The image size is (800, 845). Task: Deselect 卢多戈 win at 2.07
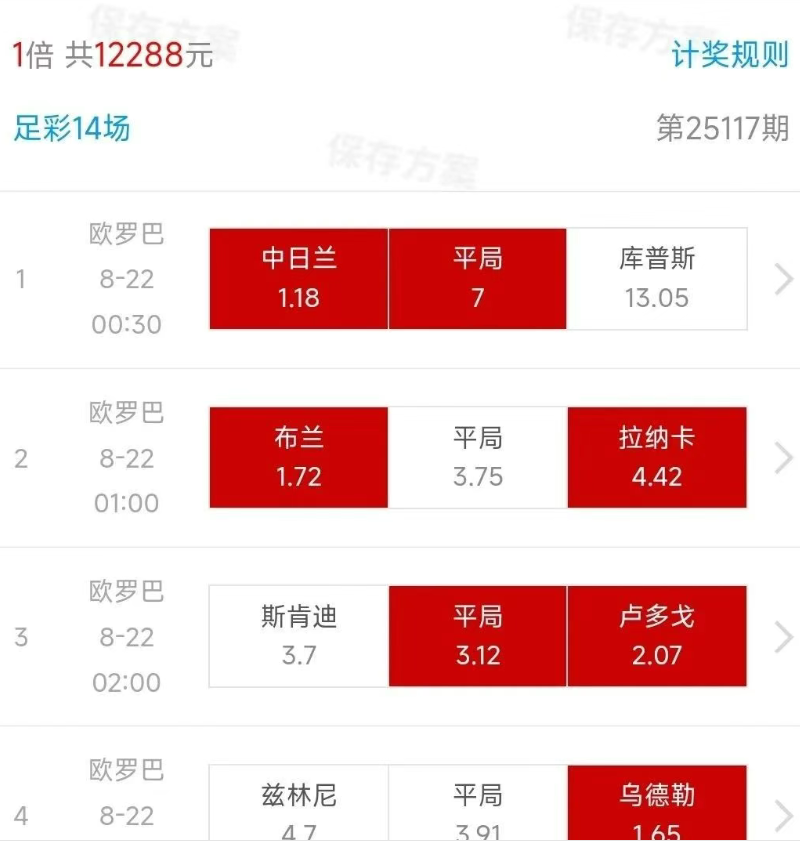click(656, 636)
